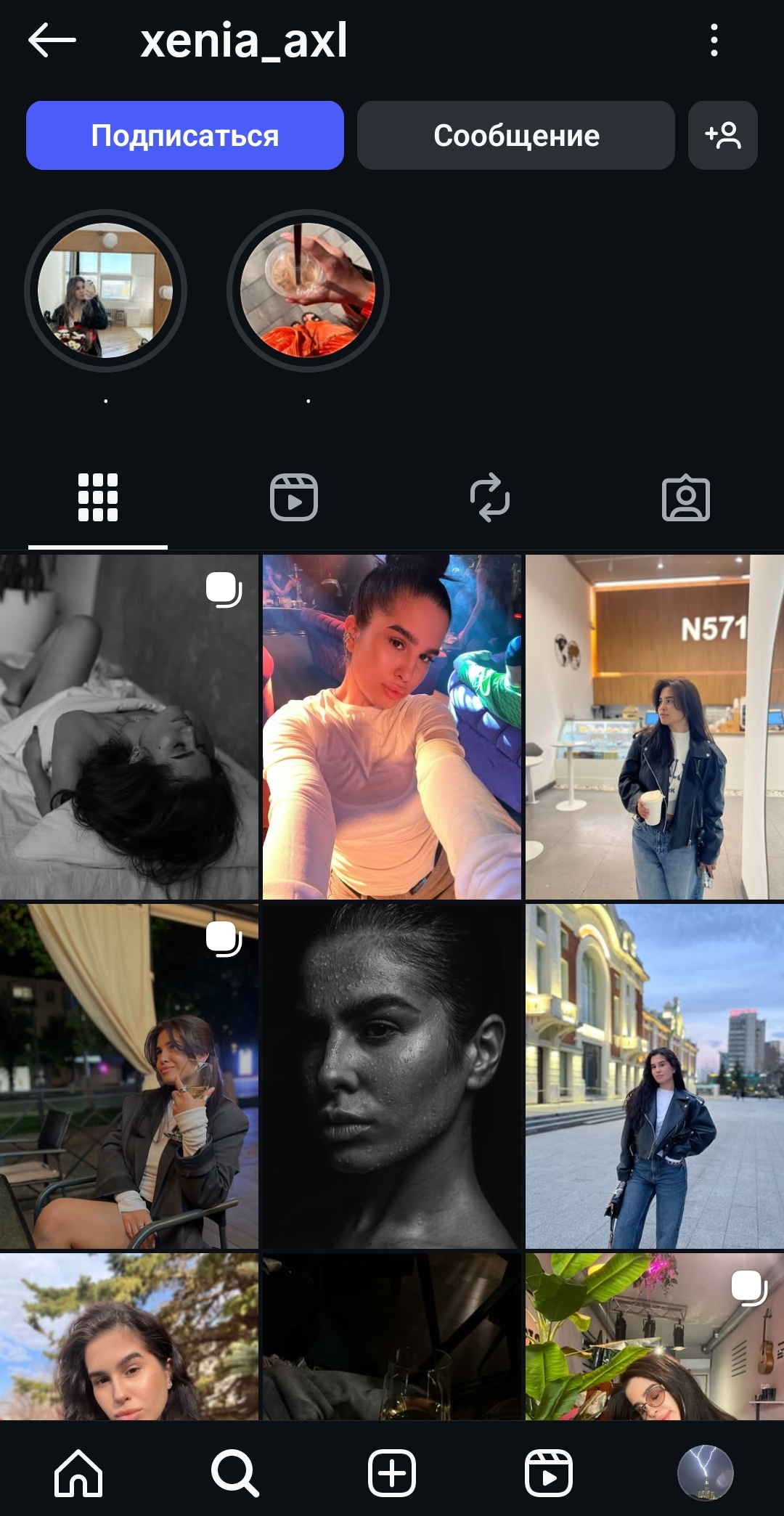Image resolution: width=784 pixels, height=1516 pixels.
Task: Open Search and Explore
Action: pyautogui.click(x=235, y=1474)
